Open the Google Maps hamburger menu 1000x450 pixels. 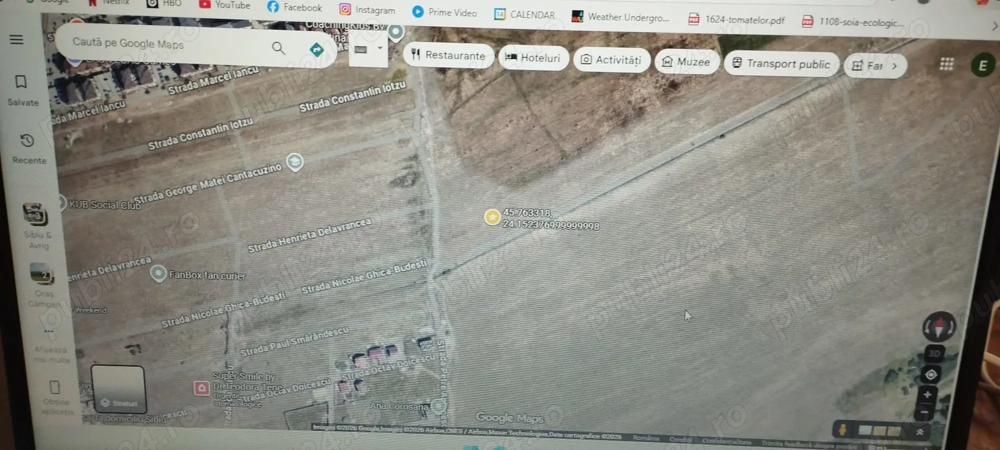click(16, 39)
